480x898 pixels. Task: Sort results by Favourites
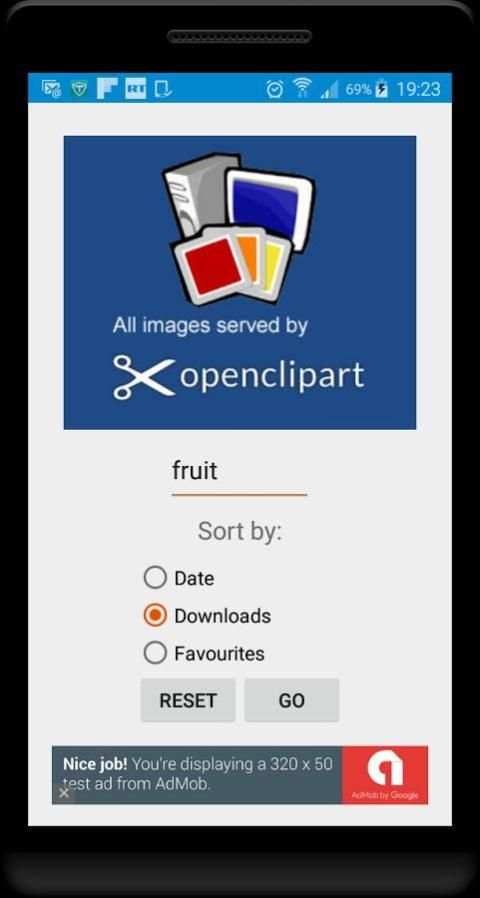pyautogui.click(x=204, y=653)
